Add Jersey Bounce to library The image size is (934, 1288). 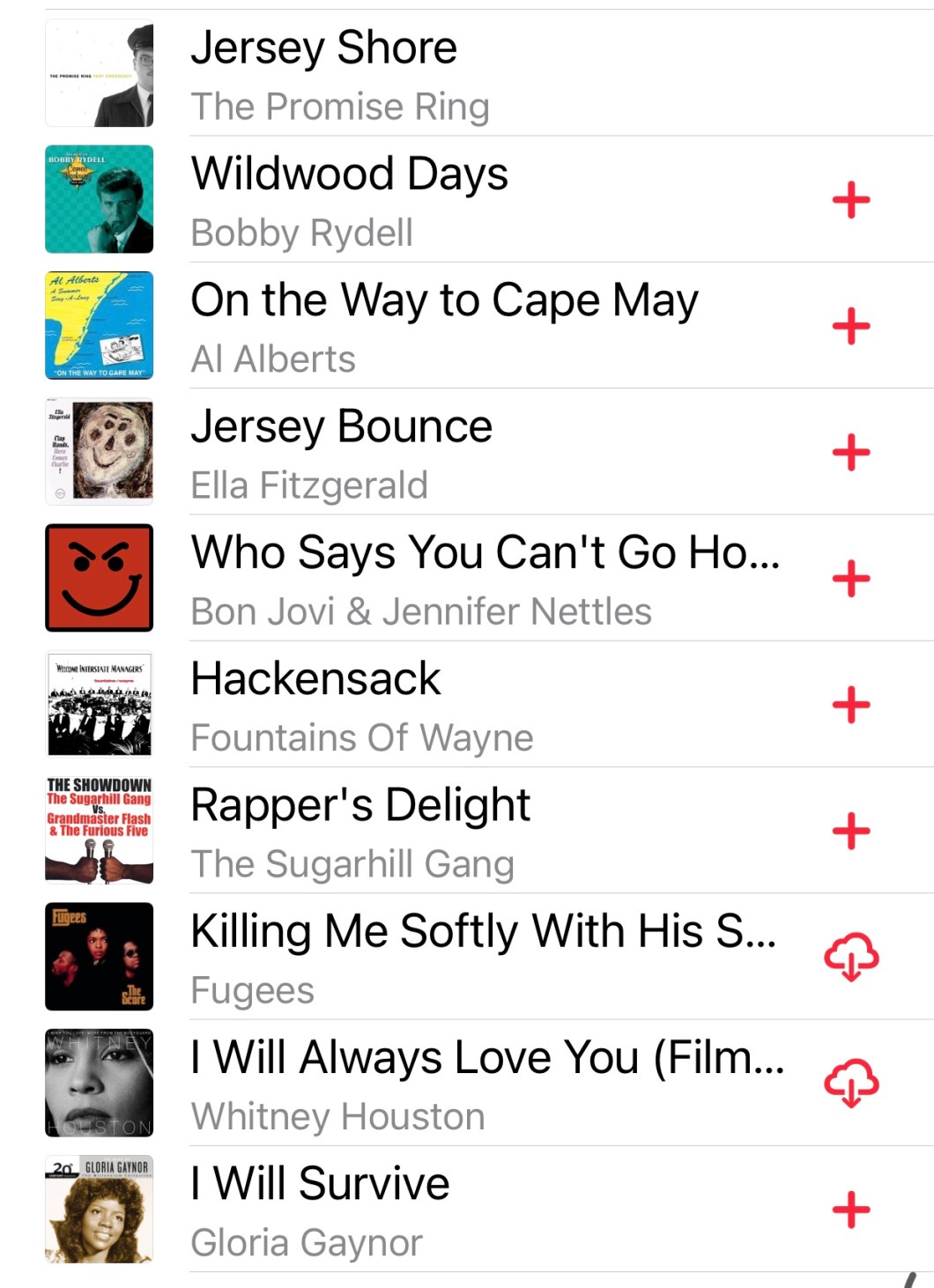point(851,452)
